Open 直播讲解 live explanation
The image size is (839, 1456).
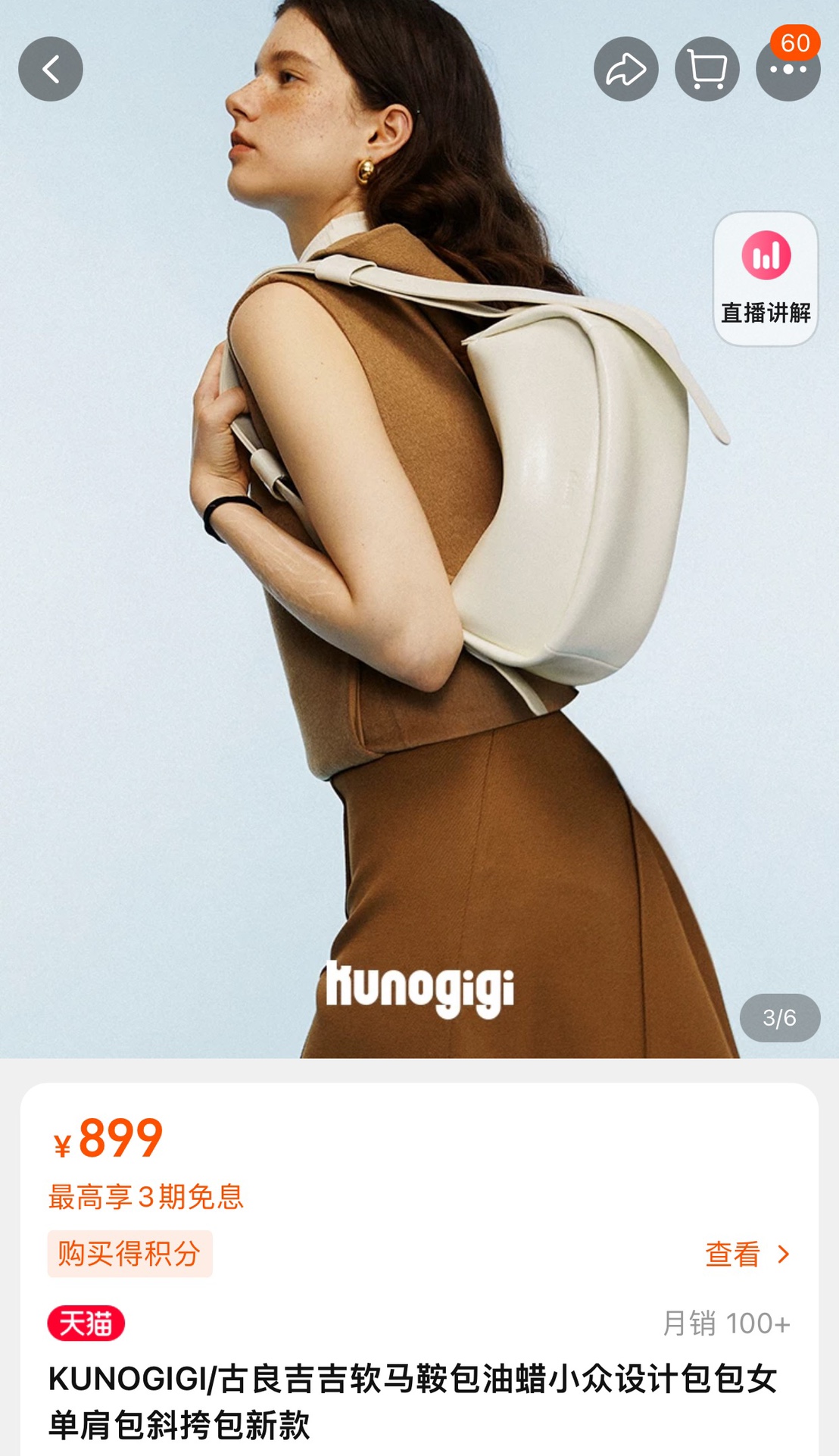pyautogui.click(x=766, y=279)
